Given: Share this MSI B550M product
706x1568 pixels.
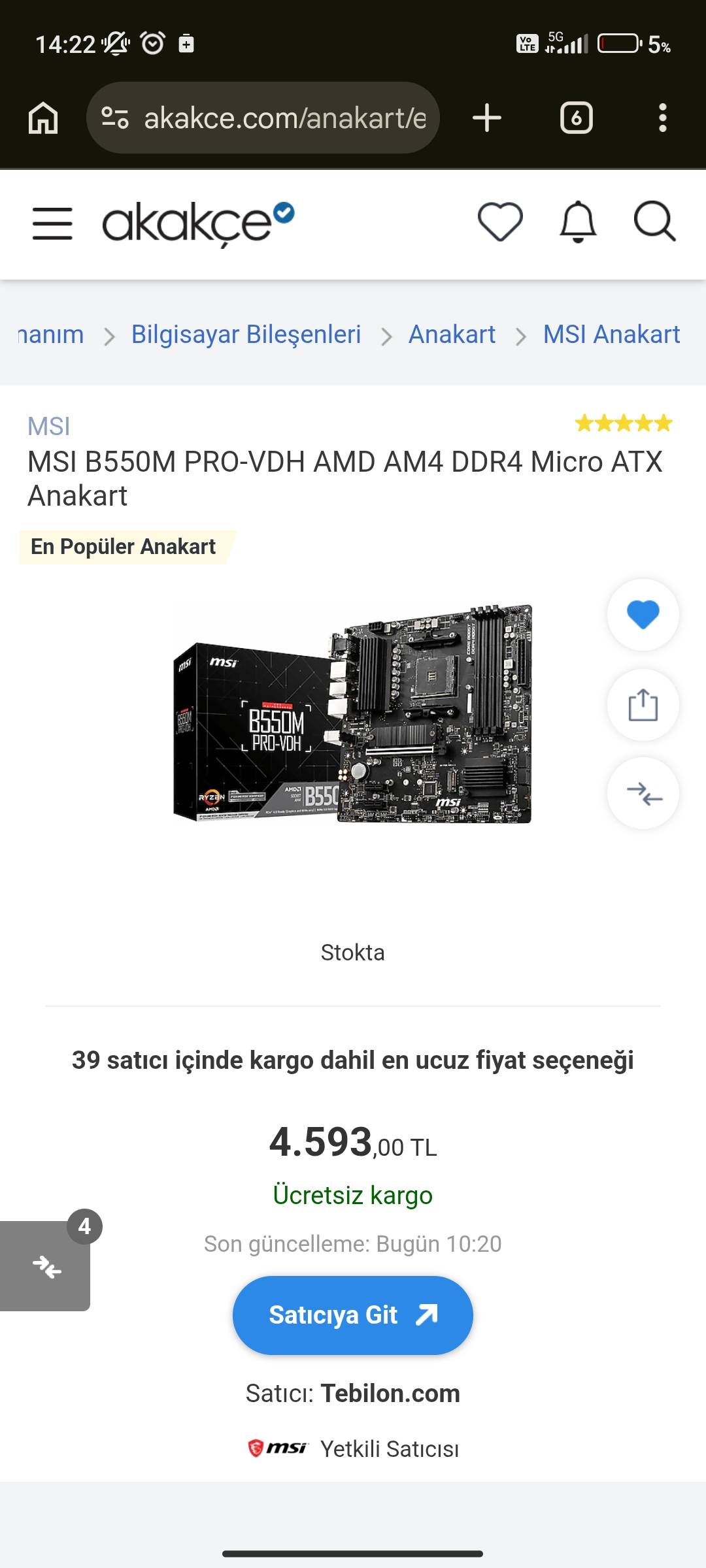Looking at the screenshot, I should [x=643, y=705].
